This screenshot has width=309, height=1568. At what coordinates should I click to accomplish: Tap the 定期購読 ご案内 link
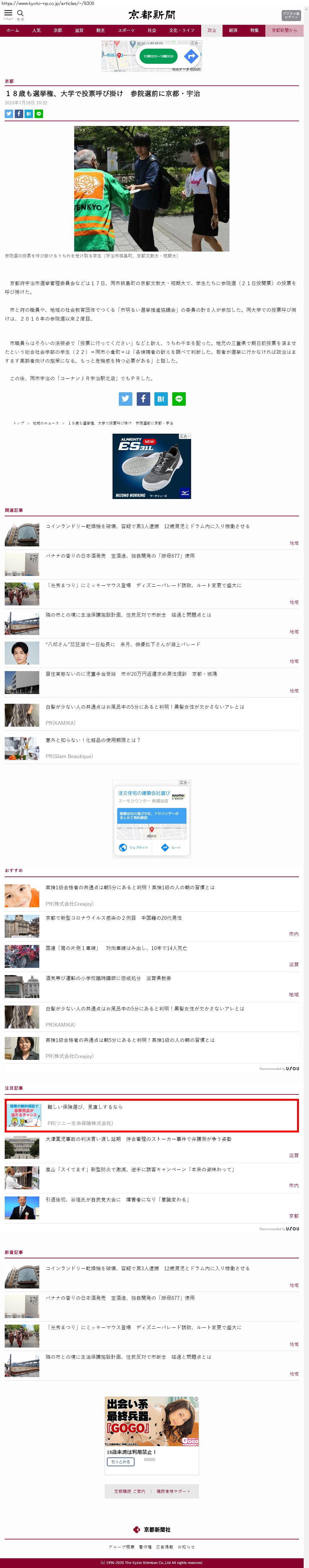130,1491
